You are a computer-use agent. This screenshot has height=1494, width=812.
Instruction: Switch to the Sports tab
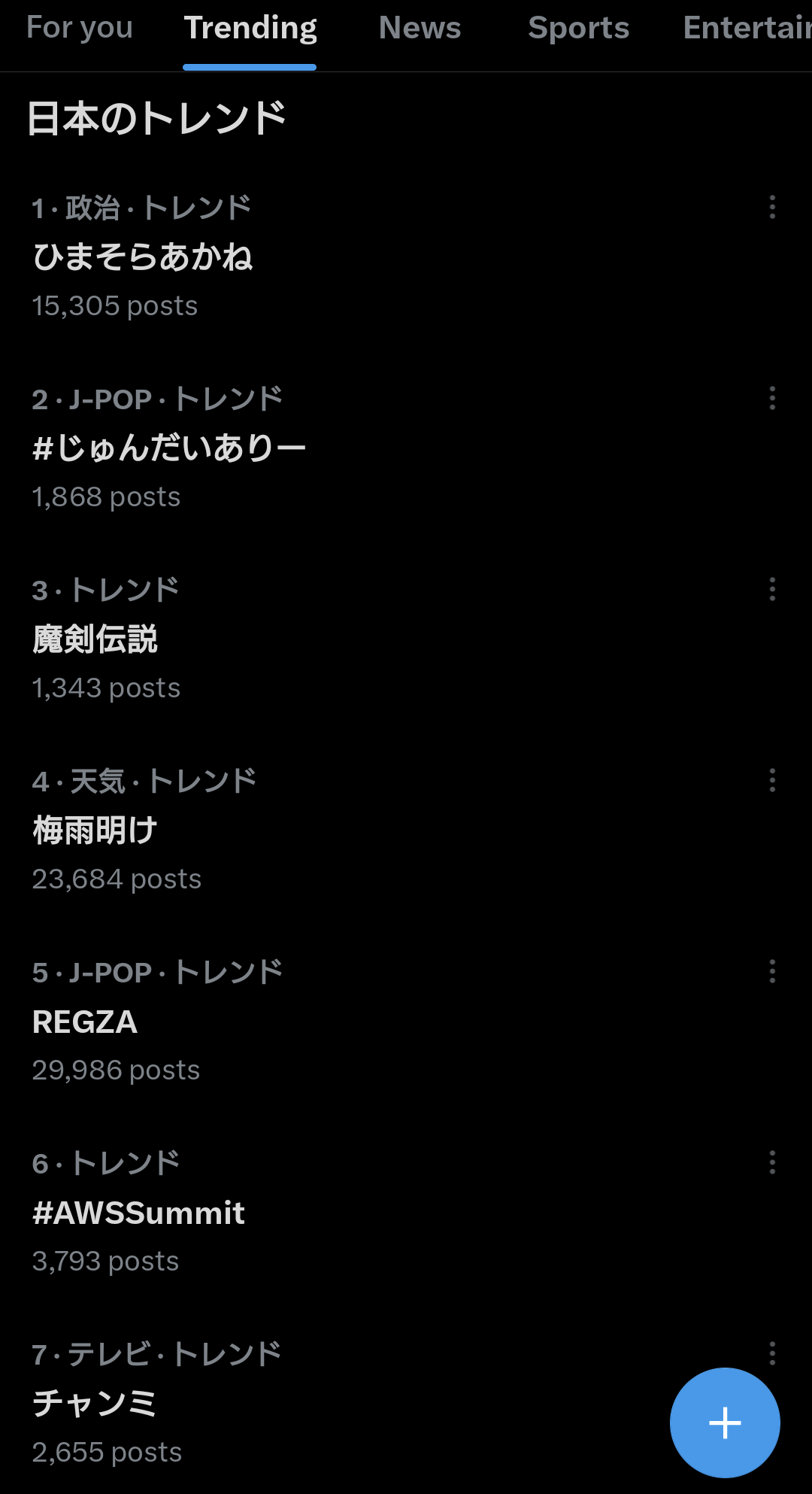point(578,29)
